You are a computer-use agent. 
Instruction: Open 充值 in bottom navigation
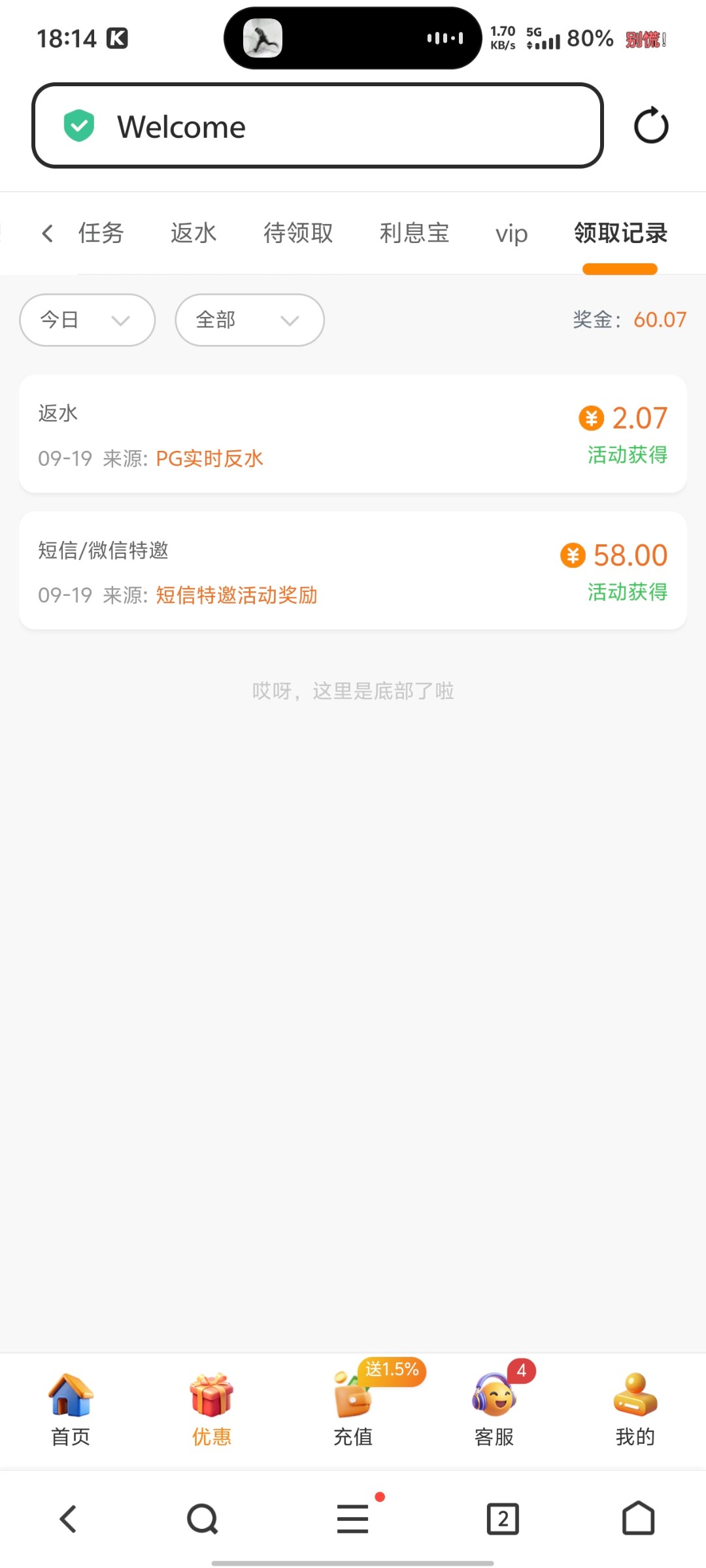pyautogui.click(x=353, y=1410)
